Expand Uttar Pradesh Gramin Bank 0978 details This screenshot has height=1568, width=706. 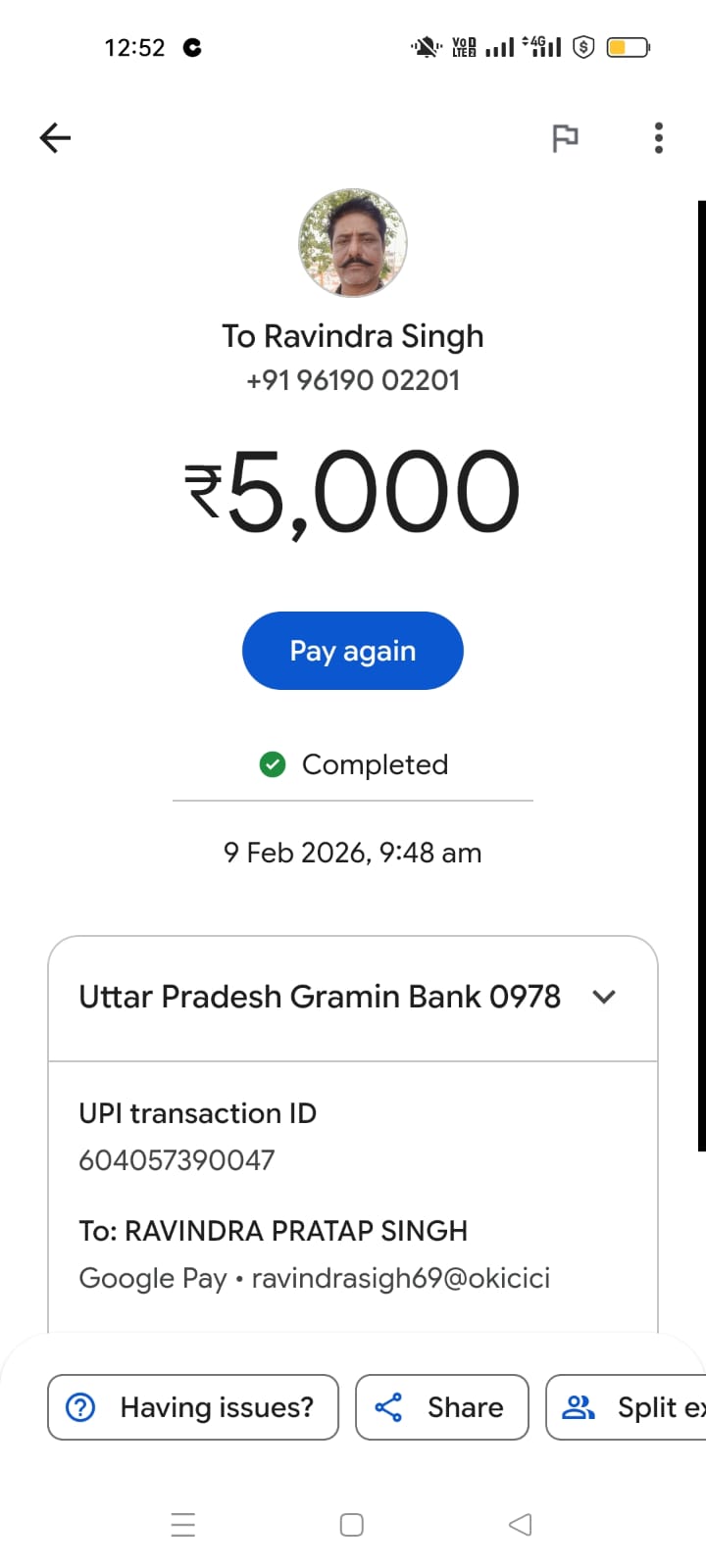pos(604,997)
